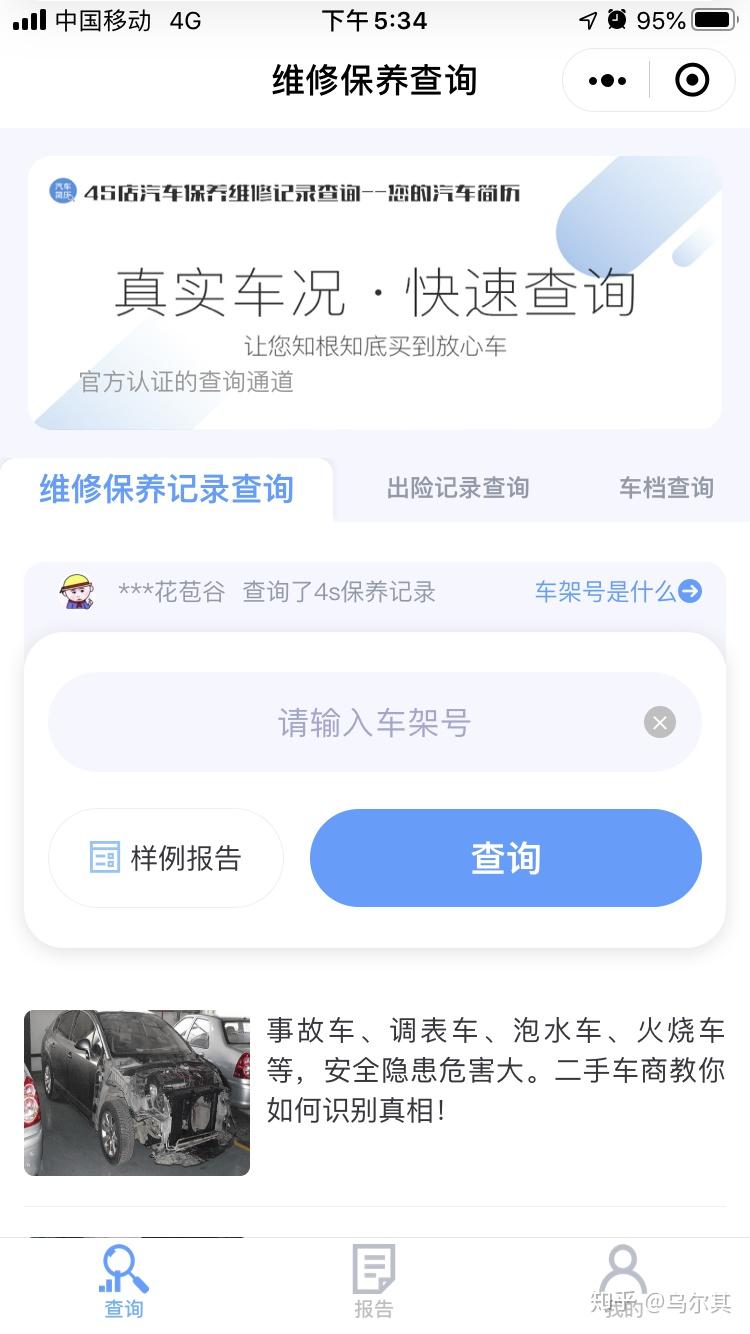Switch to the 出险记录查询 tab
The image size is (750, 1334).
(x=457, y=488)
